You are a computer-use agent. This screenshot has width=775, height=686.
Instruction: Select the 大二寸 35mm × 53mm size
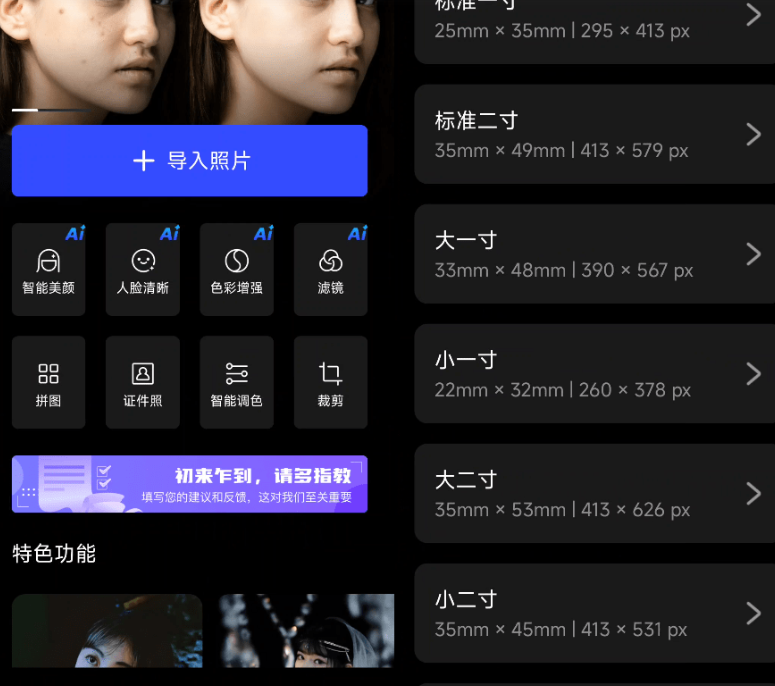(594, 494)
